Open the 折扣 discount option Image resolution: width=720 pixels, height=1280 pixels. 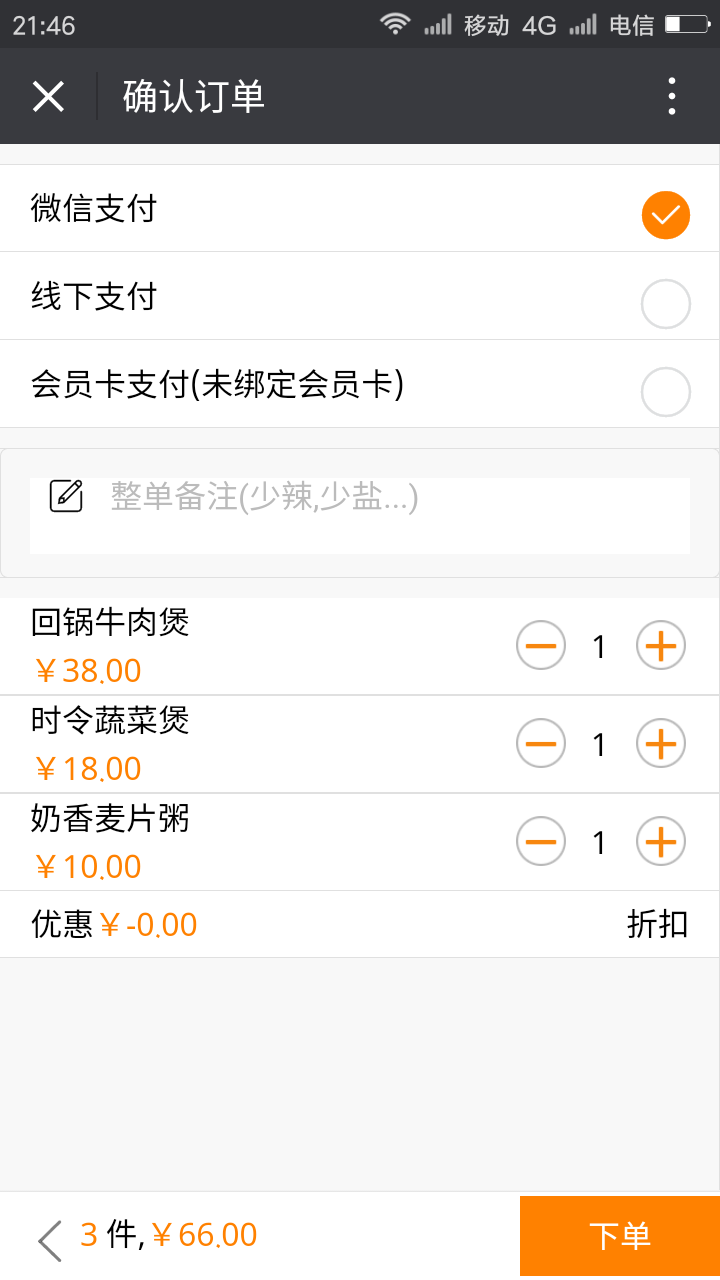(x=658, y=924)
